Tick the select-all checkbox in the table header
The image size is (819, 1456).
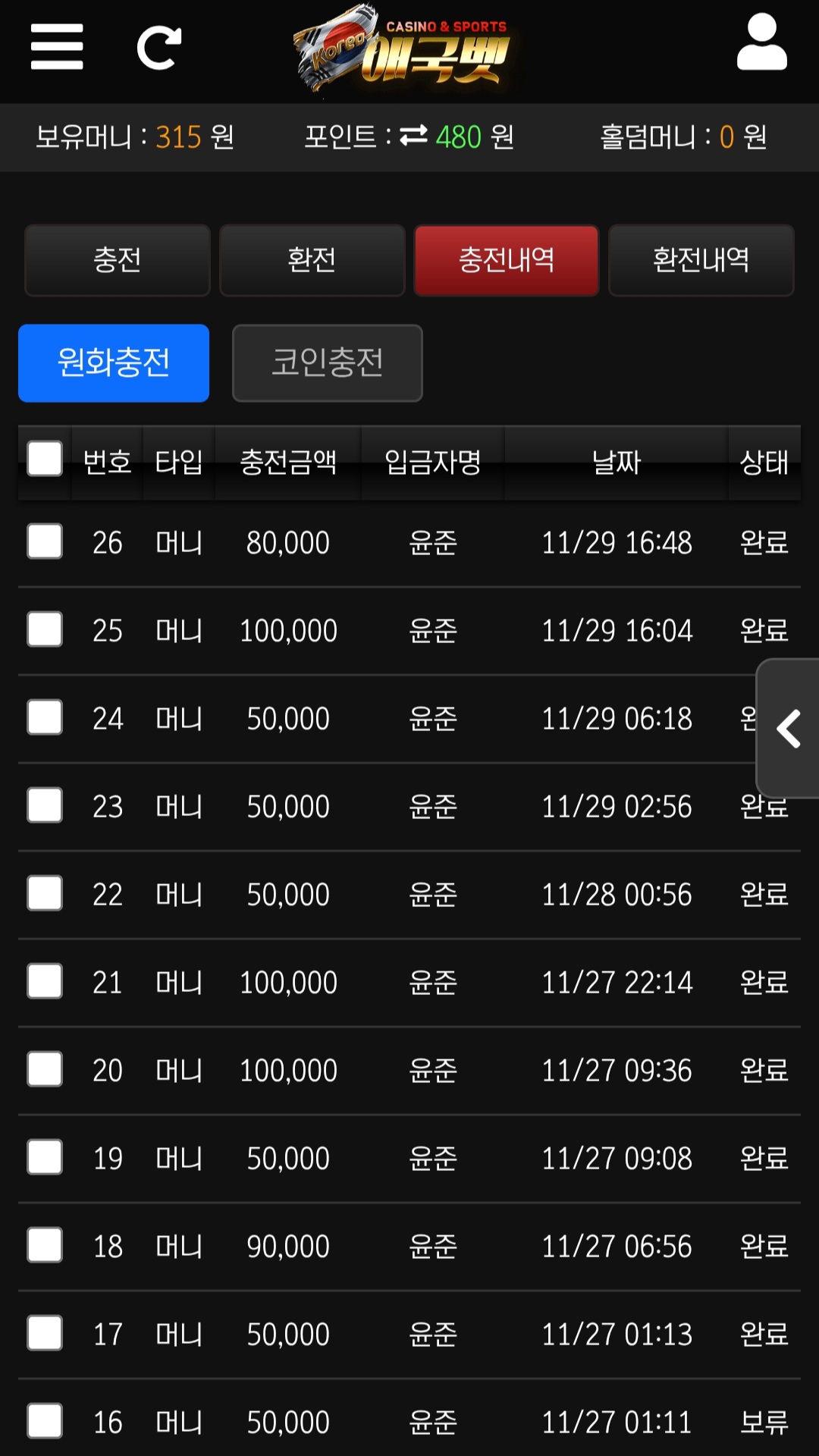(45, 460)
